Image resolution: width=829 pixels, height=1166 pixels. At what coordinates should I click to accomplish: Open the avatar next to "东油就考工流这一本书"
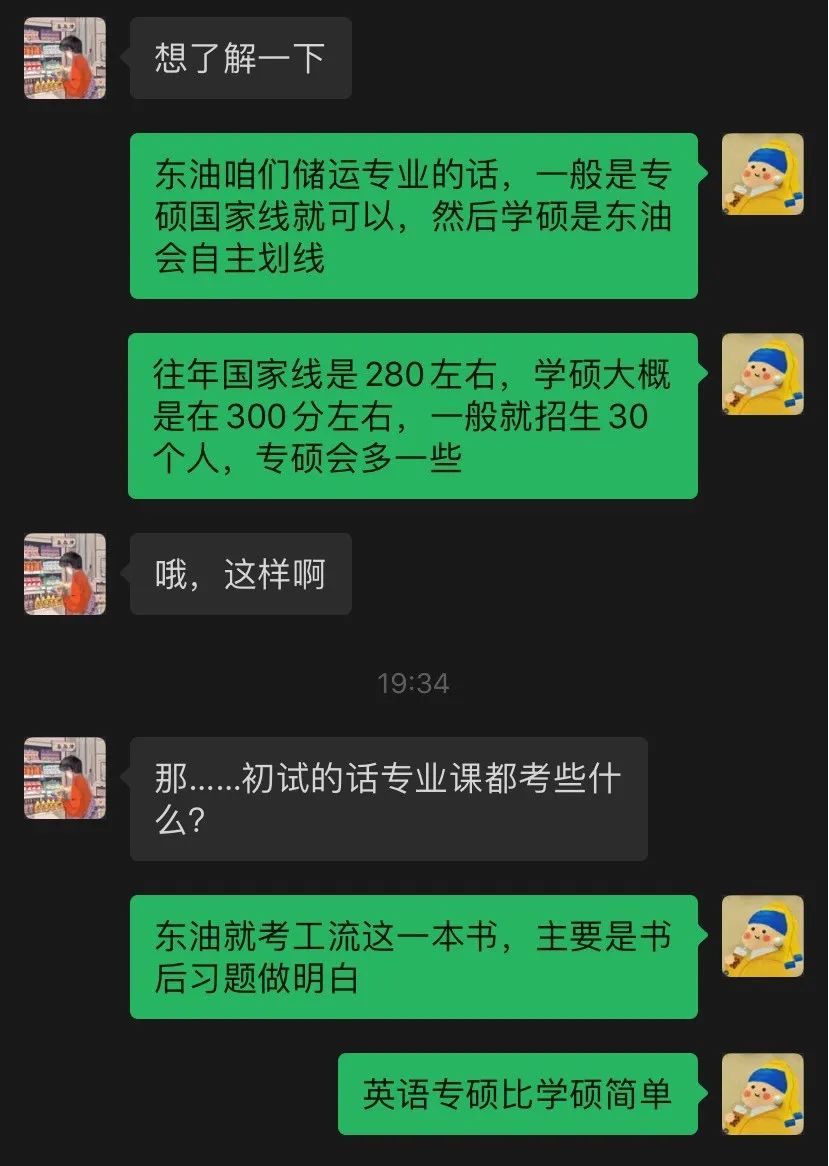pyautogui.click(x=763, y=936)
